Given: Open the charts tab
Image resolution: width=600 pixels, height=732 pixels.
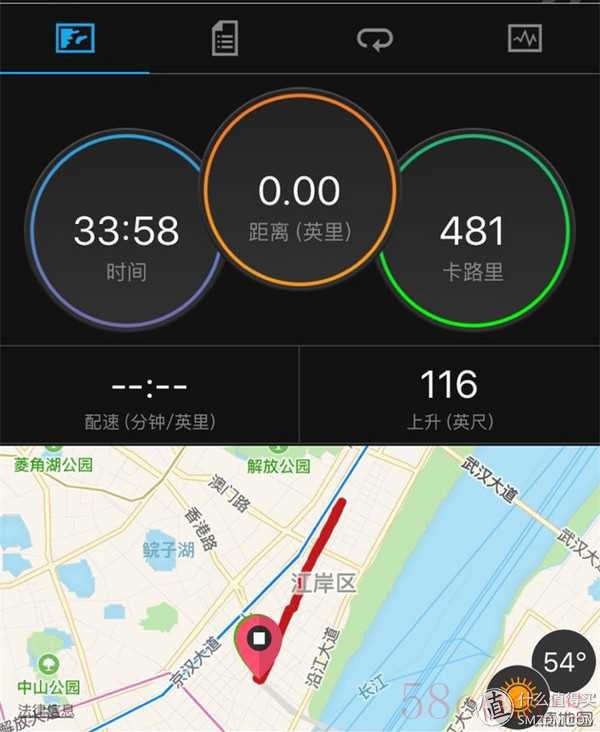Looking at the screenshot, I should click(x=524, y=39).
